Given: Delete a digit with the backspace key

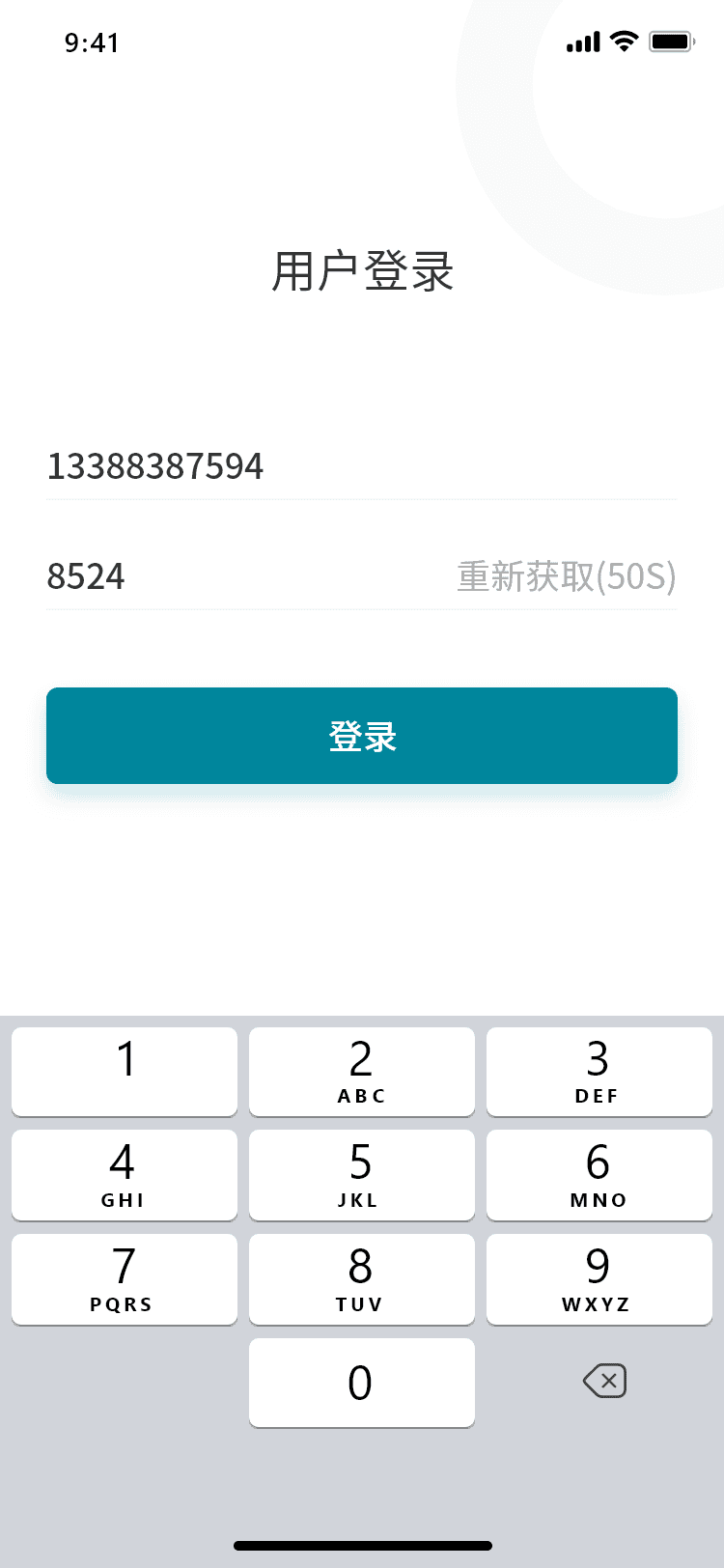Looking at the screenshot, I should [x=604, y=1382].
